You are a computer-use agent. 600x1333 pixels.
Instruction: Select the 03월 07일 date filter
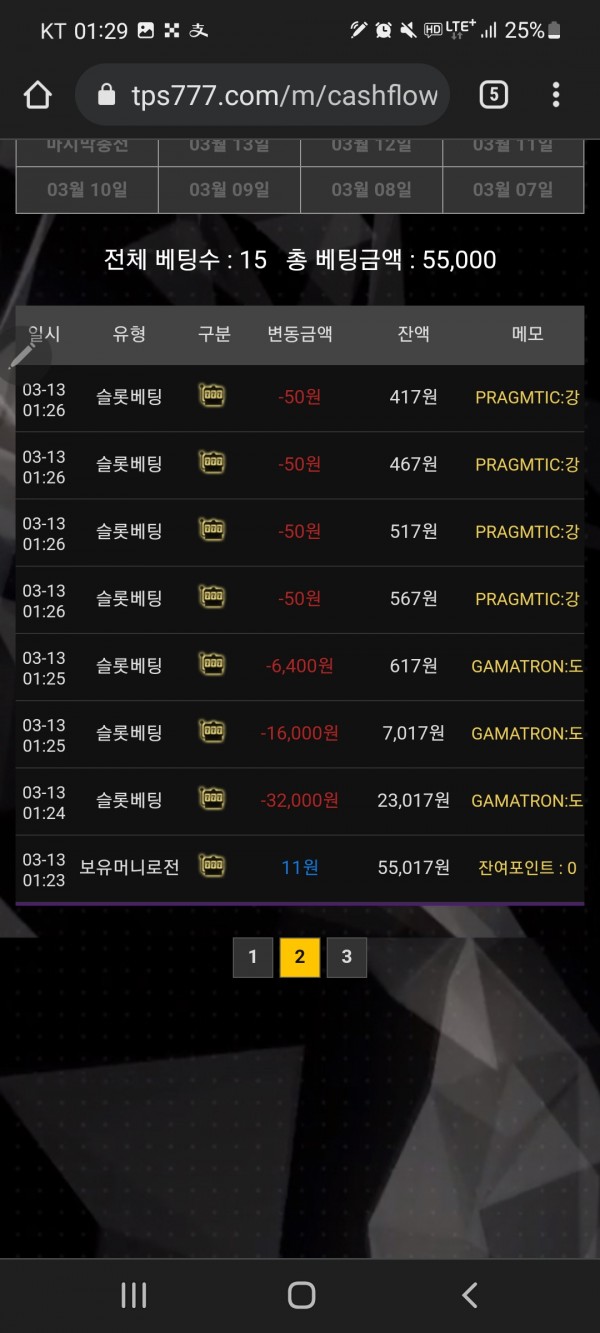pyautogui.click(x=513, y=189)
